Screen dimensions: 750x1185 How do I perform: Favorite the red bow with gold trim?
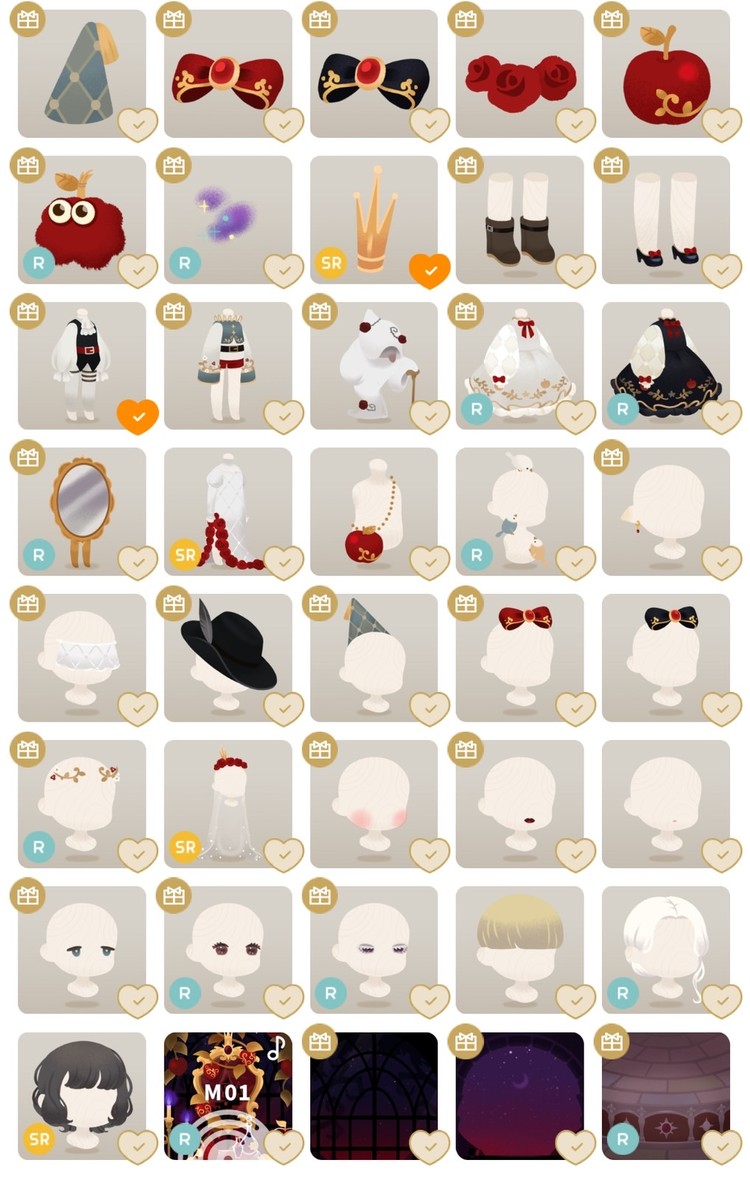coord(283,125)
